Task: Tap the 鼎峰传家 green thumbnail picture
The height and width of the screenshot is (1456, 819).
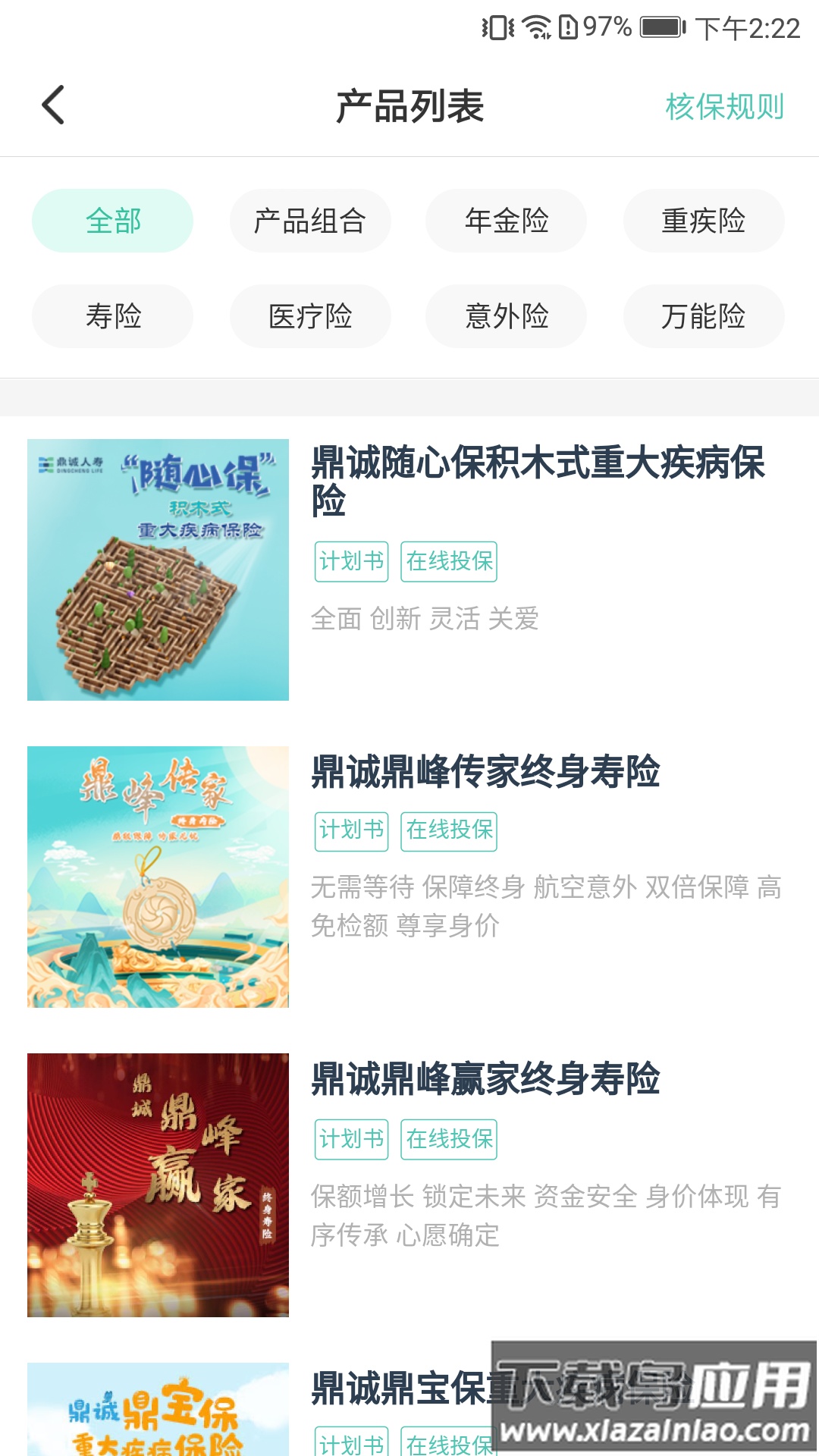Action: [x=158, y=877]
